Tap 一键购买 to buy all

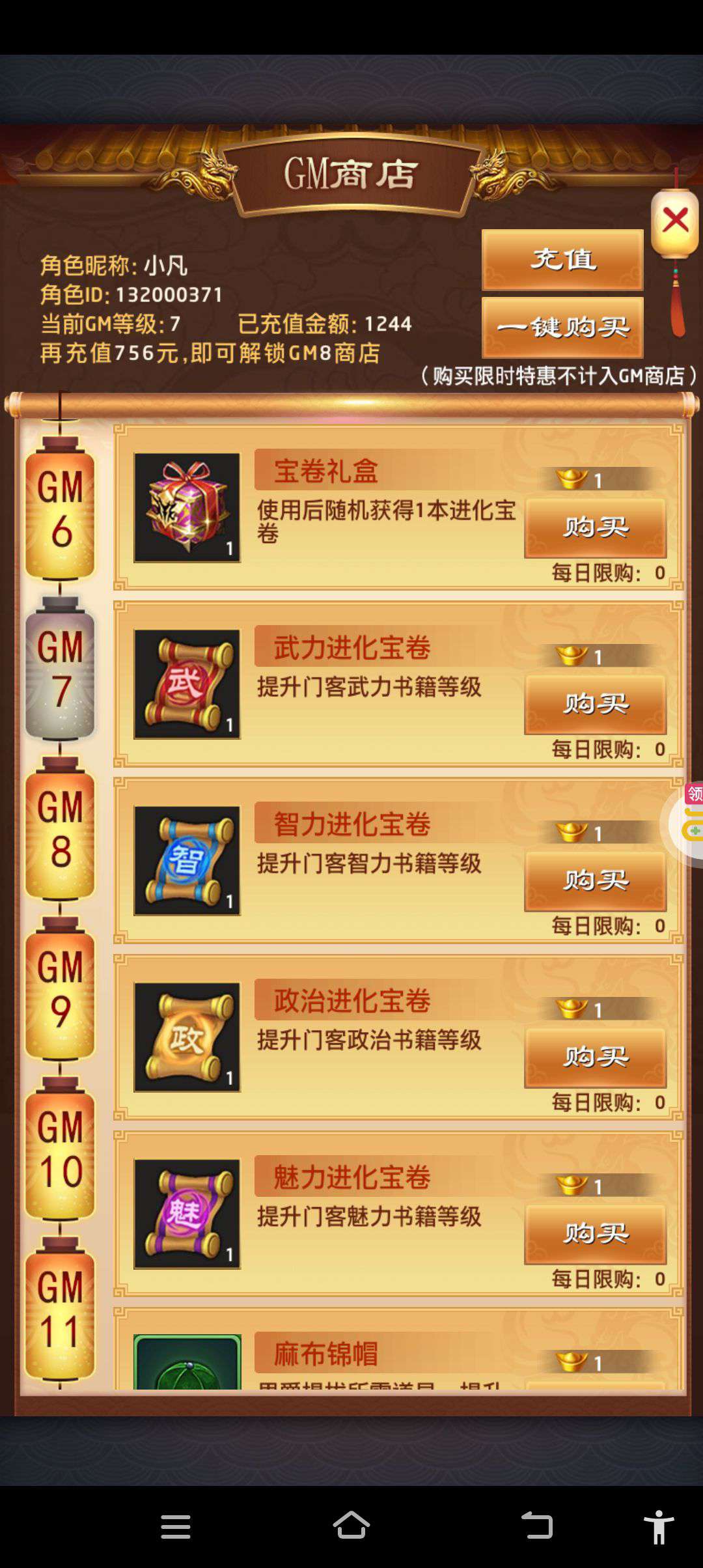click(x=562, y=328)
